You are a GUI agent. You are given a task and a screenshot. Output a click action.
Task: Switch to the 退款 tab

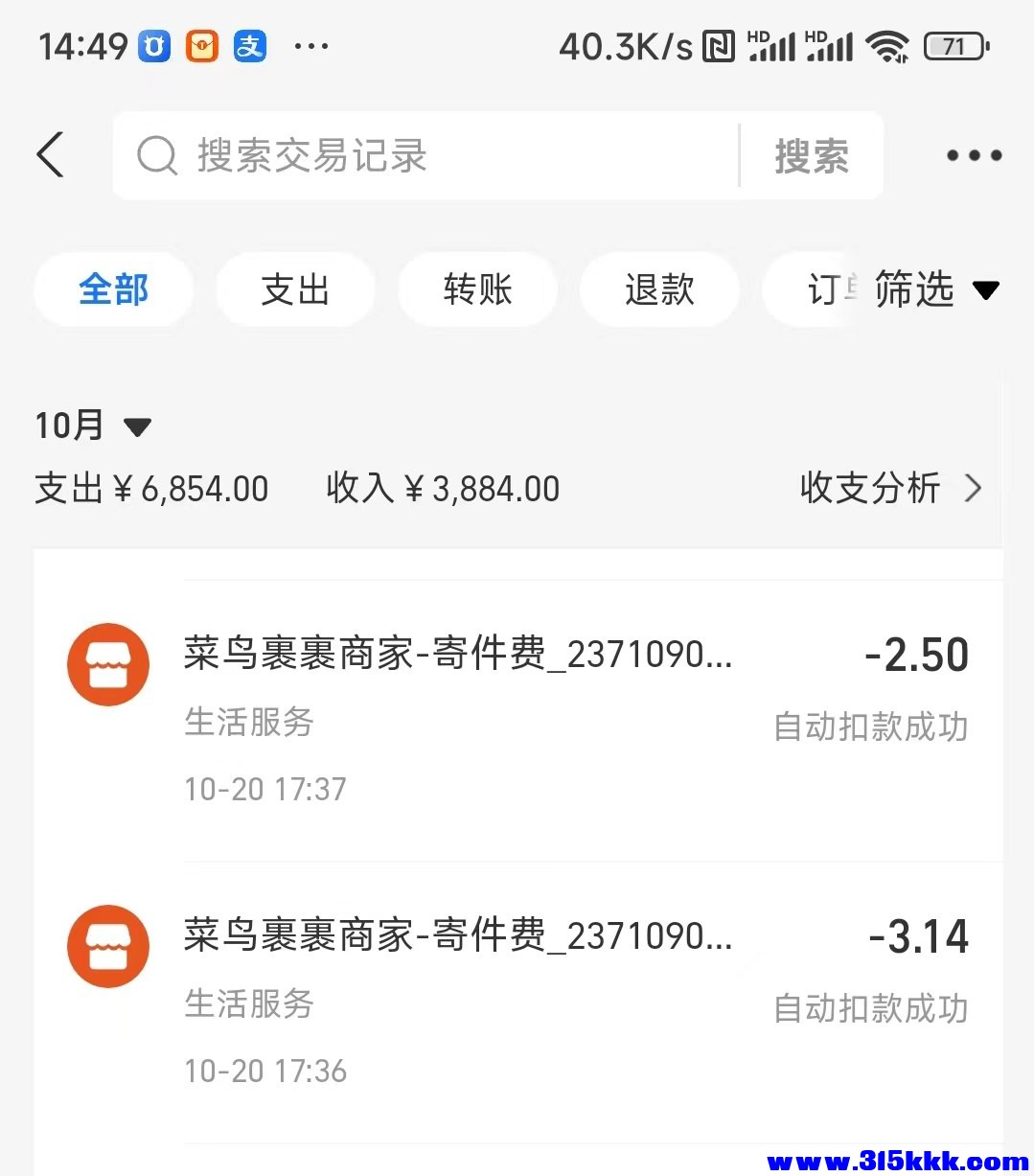(x=659, y=289)
